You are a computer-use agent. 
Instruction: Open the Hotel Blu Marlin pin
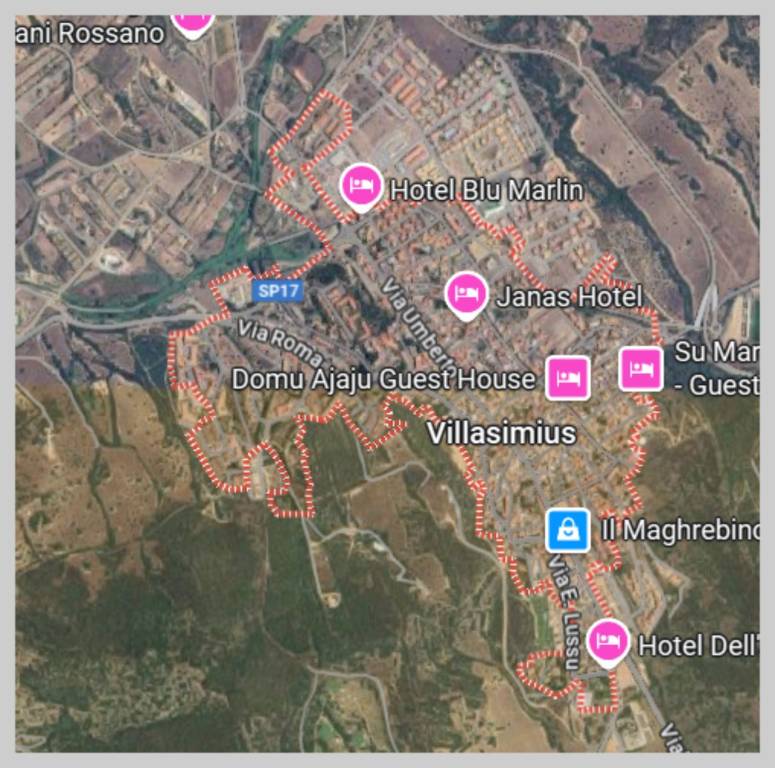360,186
